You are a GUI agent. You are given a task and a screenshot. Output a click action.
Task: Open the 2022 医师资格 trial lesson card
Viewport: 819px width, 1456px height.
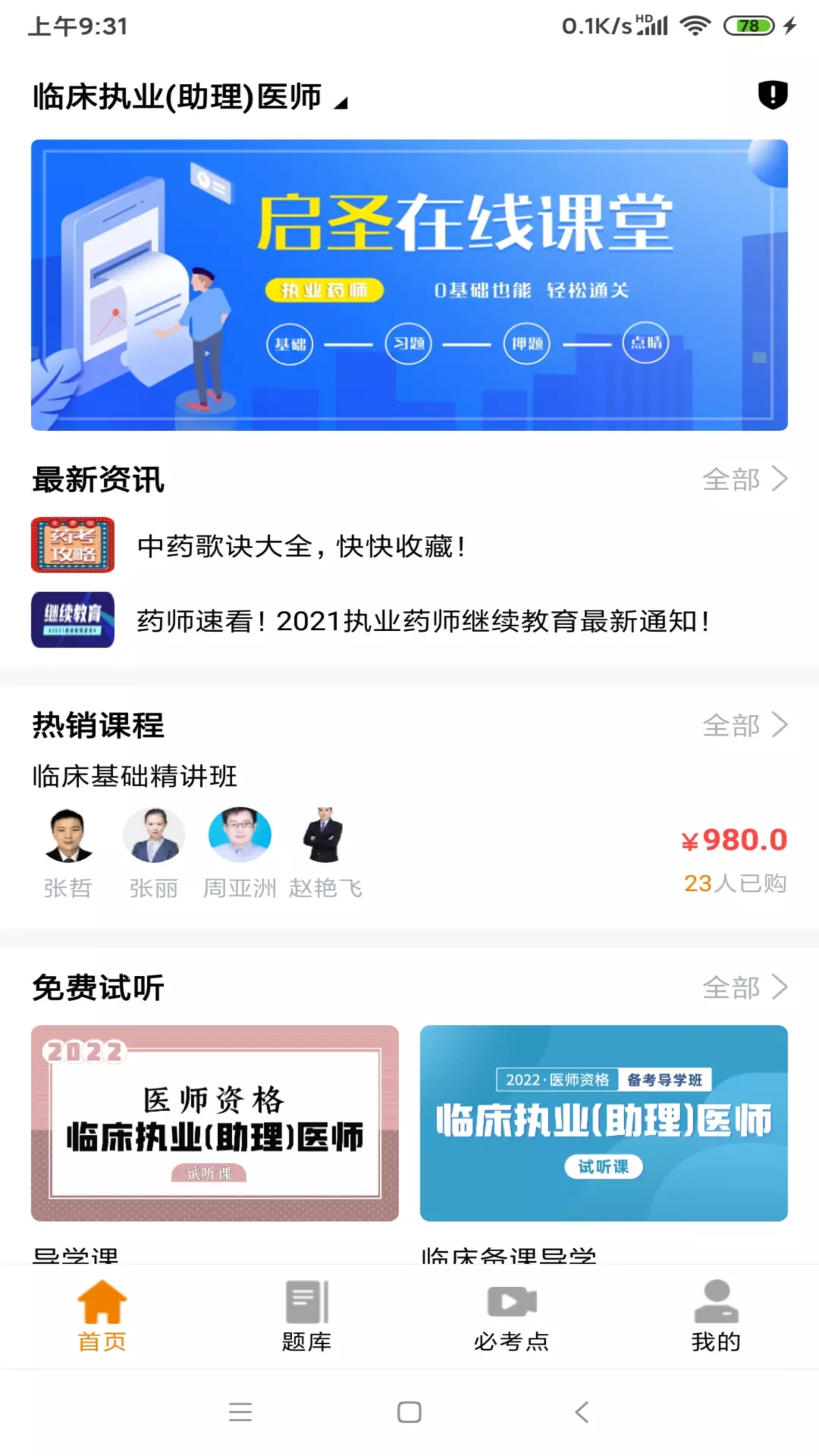(x=215, y=1123)
